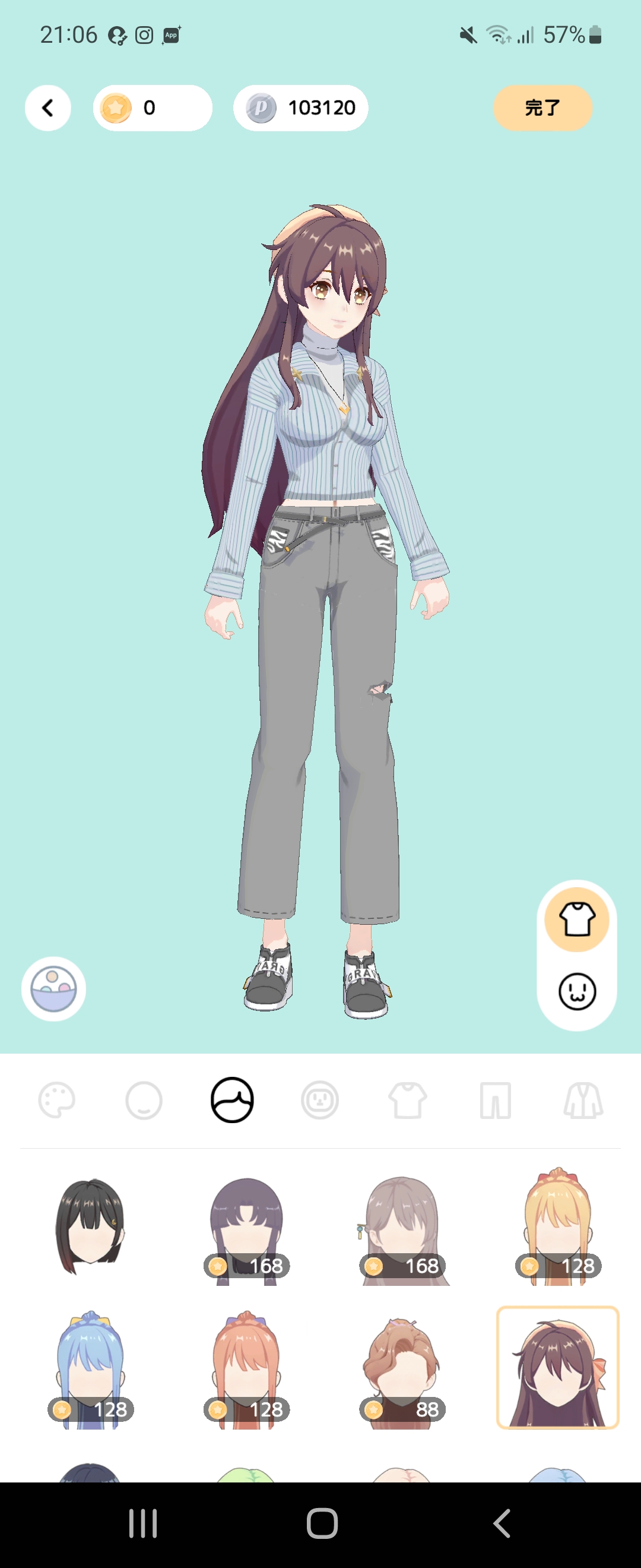Viewport: 641px width, 1568px height.
Task: Open the 103120 points balance
Action: click(300, 108)
